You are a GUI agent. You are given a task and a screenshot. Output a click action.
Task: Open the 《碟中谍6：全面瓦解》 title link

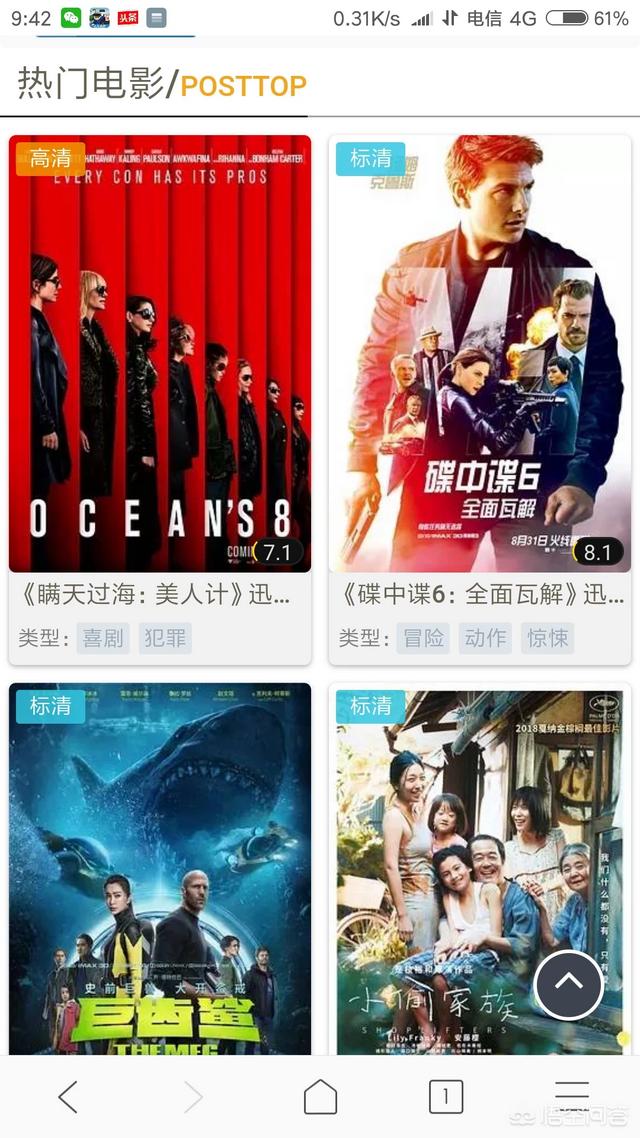476,595
